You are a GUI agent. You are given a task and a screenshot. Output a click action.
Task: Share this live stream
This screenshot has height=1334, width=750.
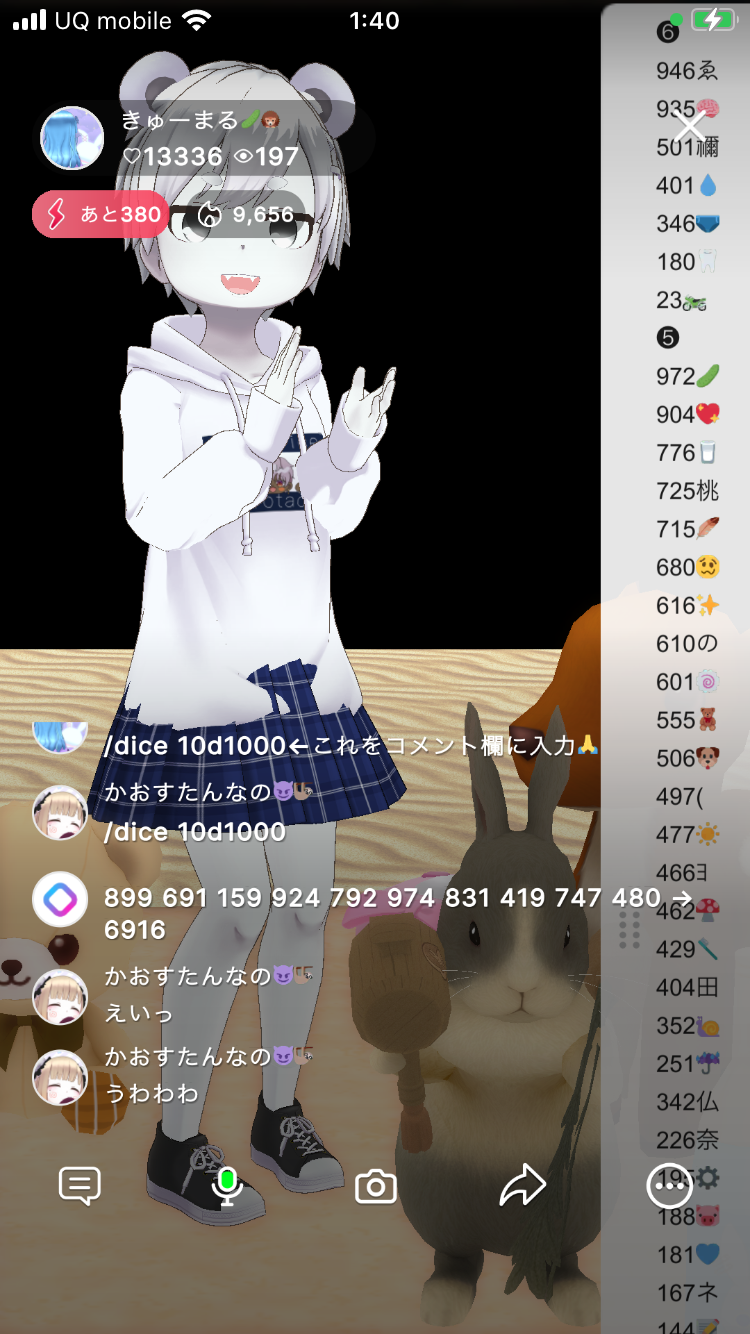pyautogui.click(x=522, y=1186)
